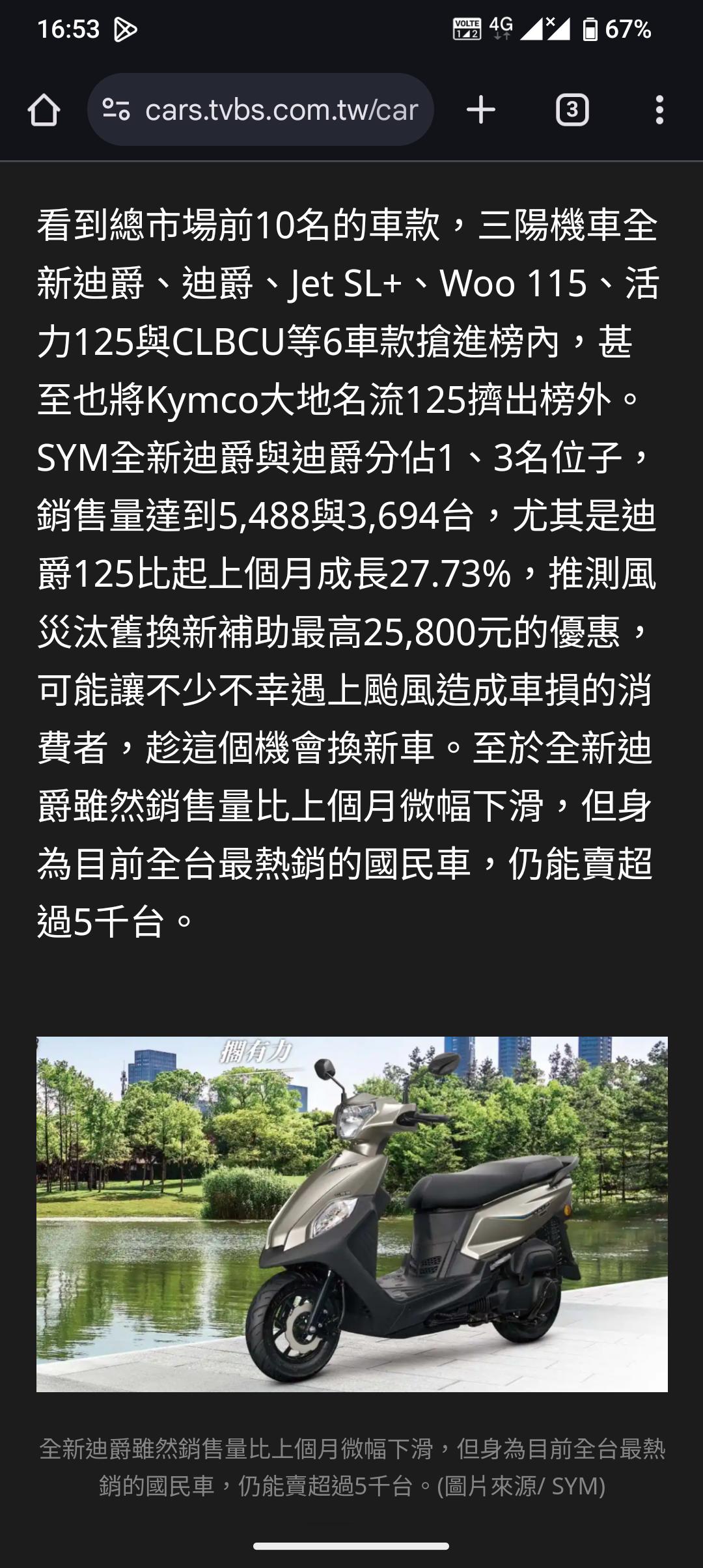Open the tab switcher showing 3 tabs
This screenshot has height=1568, width=703.
[572, 109]
